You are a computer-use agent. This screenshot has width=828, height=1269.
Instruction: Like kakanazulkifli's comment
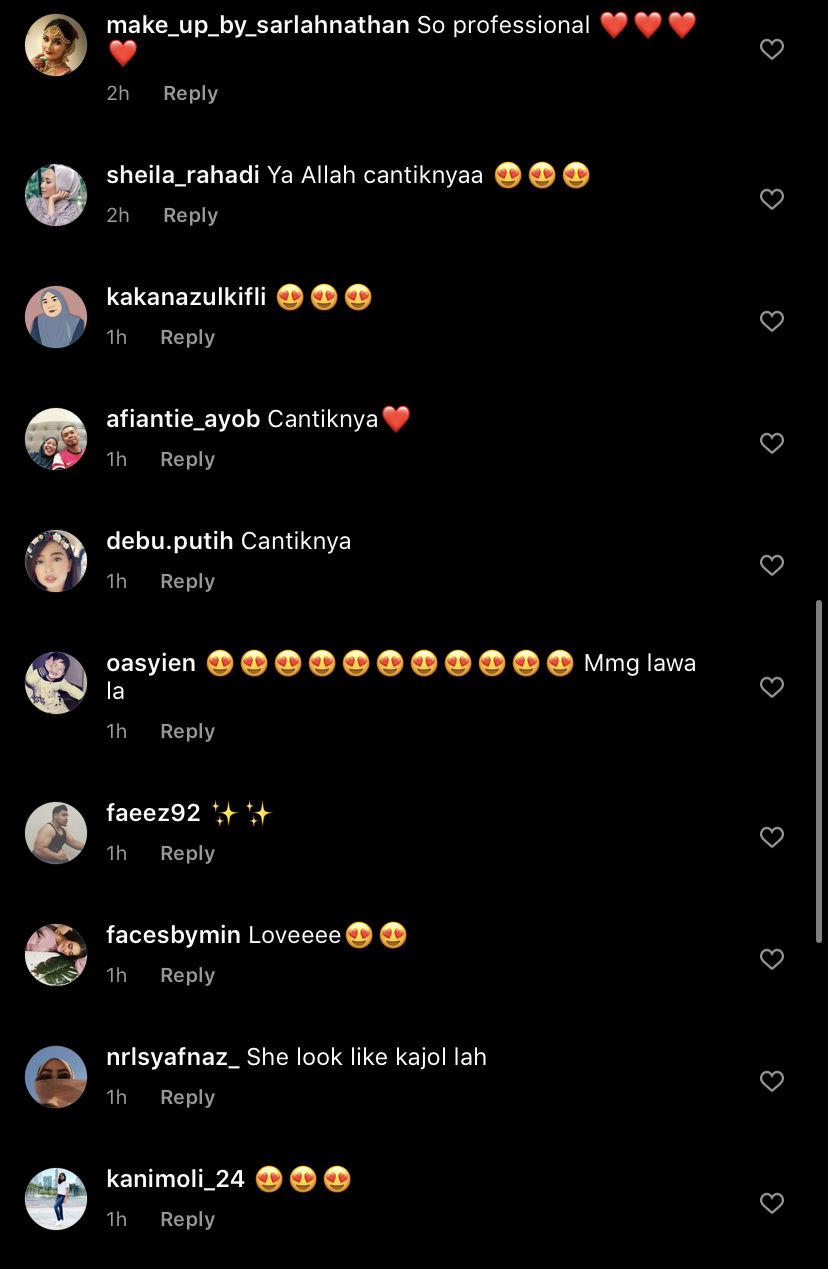(771, 321)
